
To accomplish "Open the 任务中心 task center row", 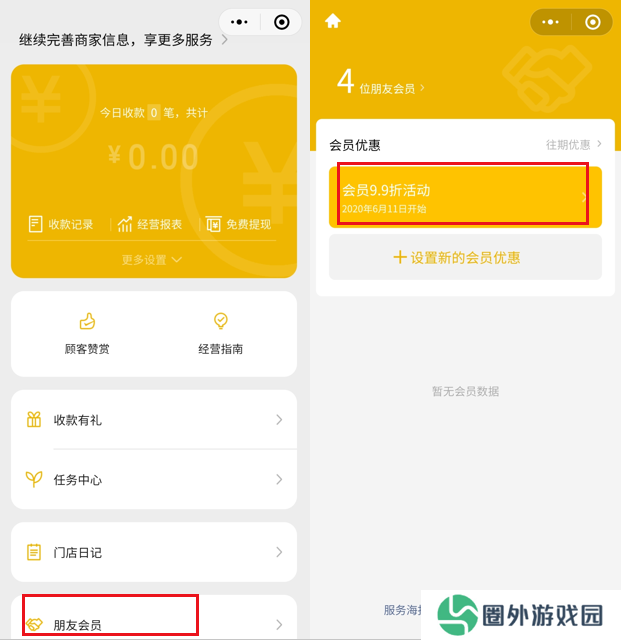I will pyautogui.click(x=154, y=480).
